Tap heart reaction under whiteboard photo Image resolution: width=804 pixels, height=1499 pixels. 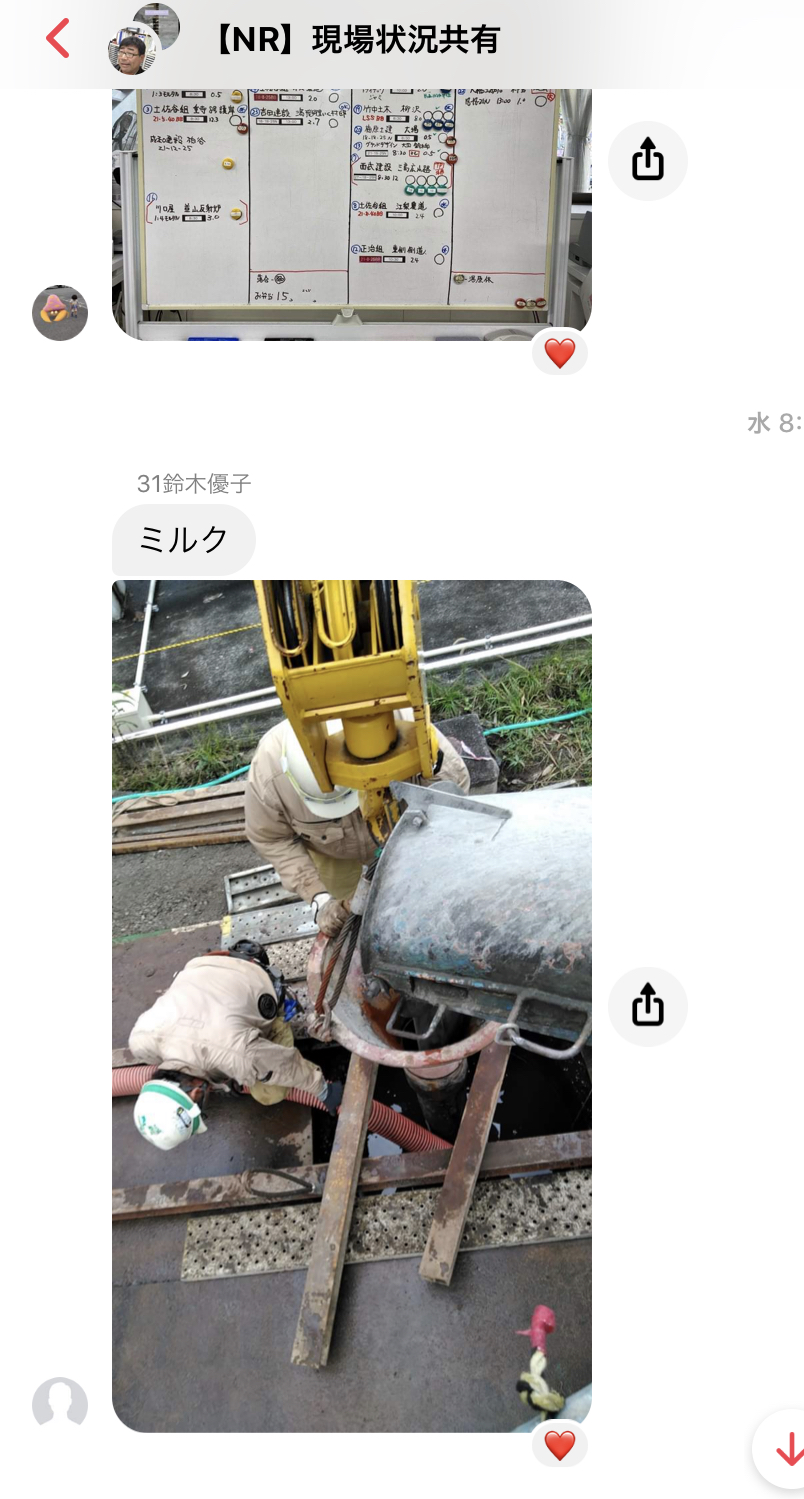[560, 353]
